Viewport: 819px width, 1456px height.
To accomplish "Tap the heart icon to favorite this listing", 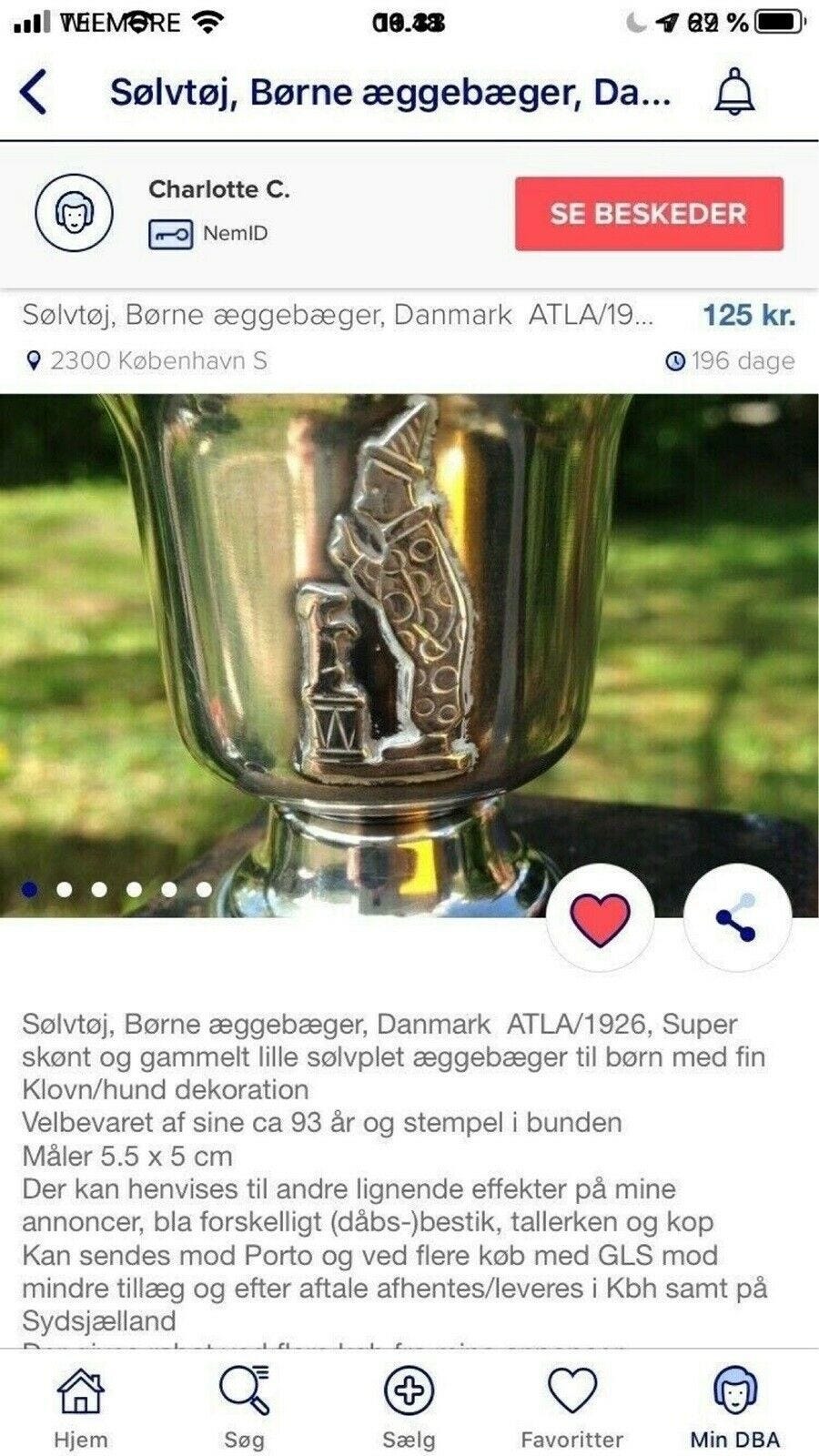I will coord(599,919).
